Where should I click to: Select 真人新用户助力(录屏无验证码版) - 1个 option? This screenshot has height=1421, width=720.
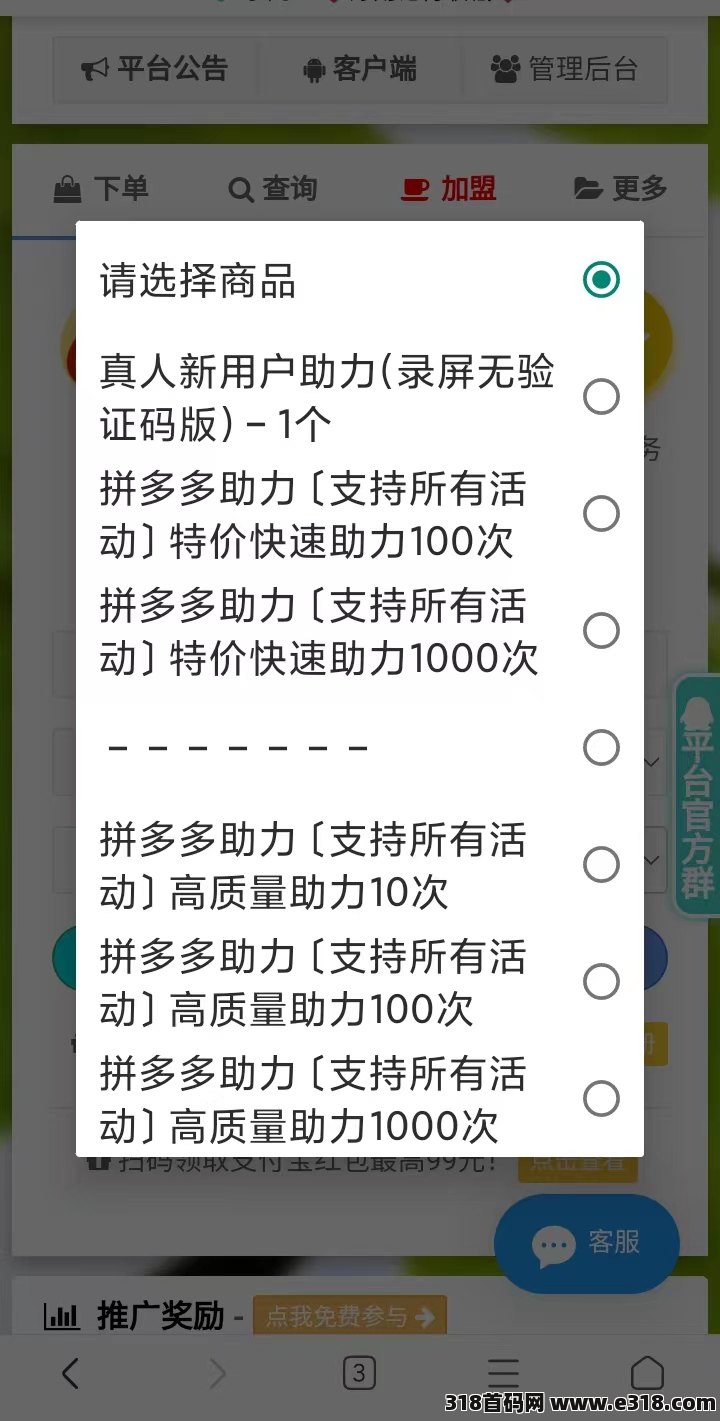tap(601, 397)
